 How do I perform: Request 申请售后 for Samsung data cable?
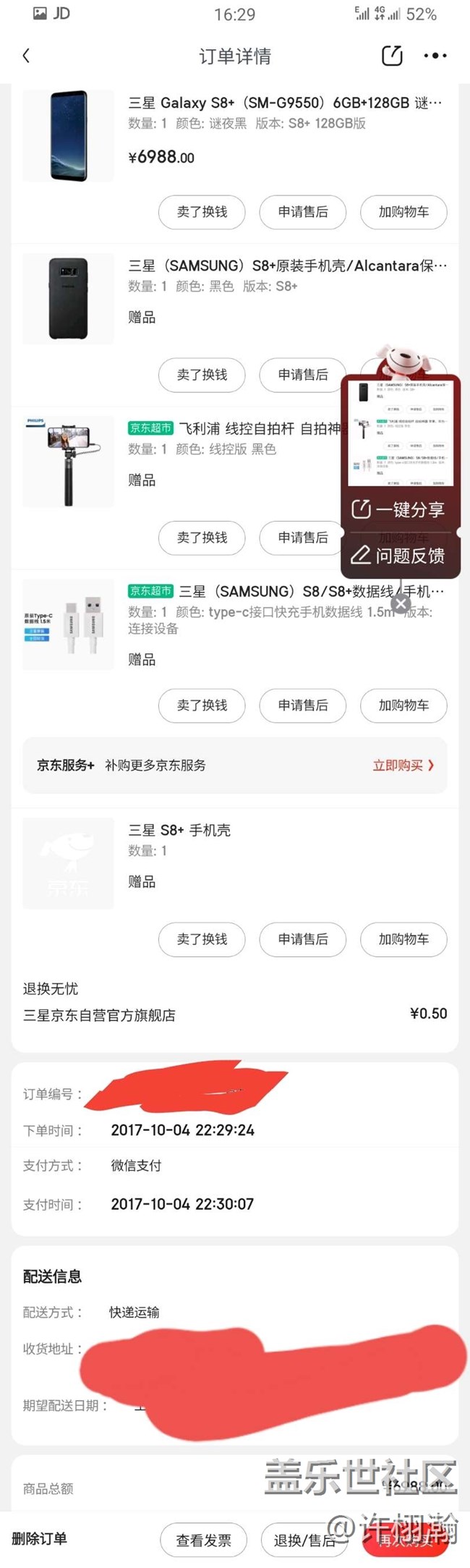303,705
